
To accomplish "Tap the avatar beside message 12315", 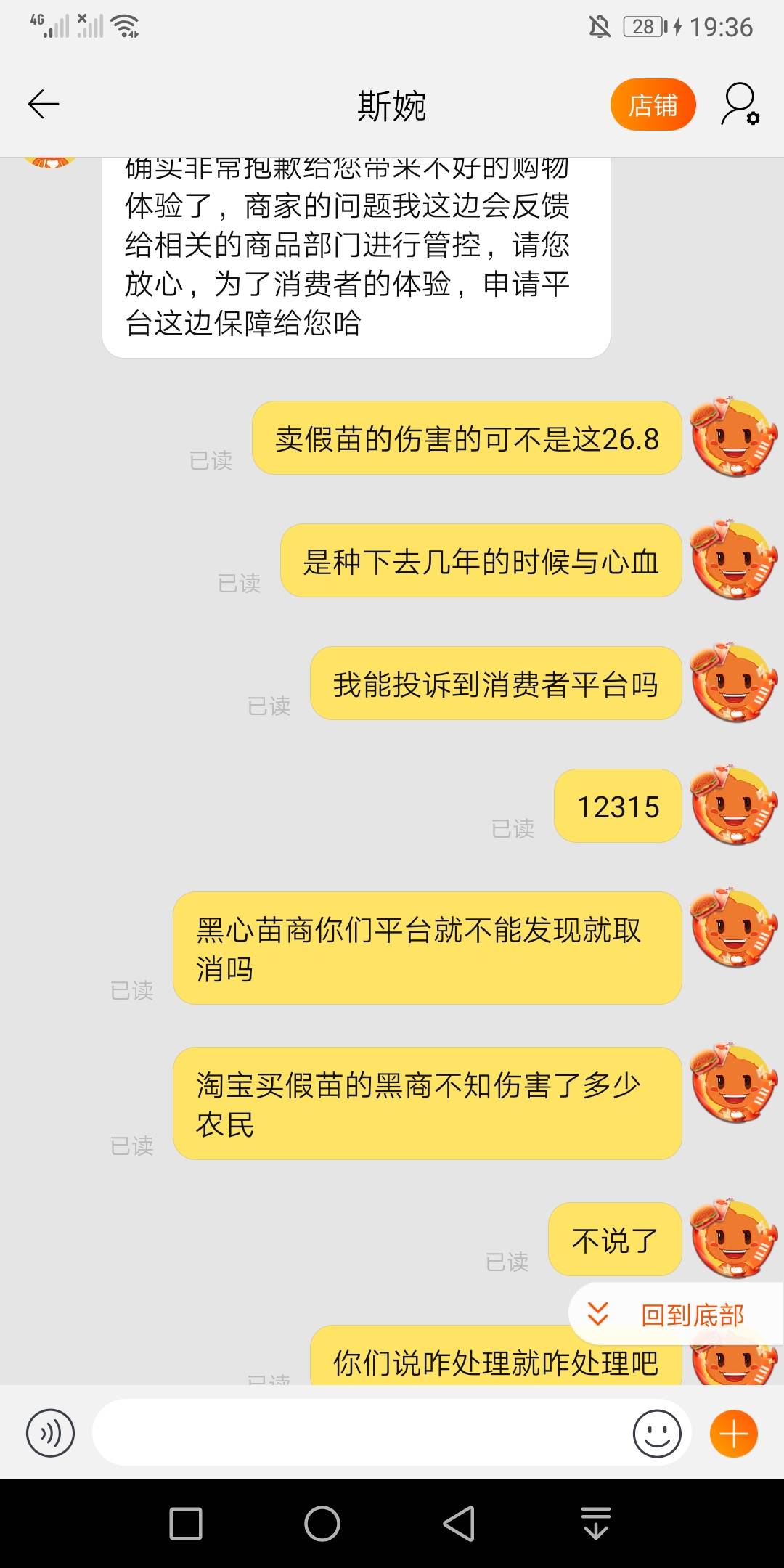I will click(x=733, y=805).
